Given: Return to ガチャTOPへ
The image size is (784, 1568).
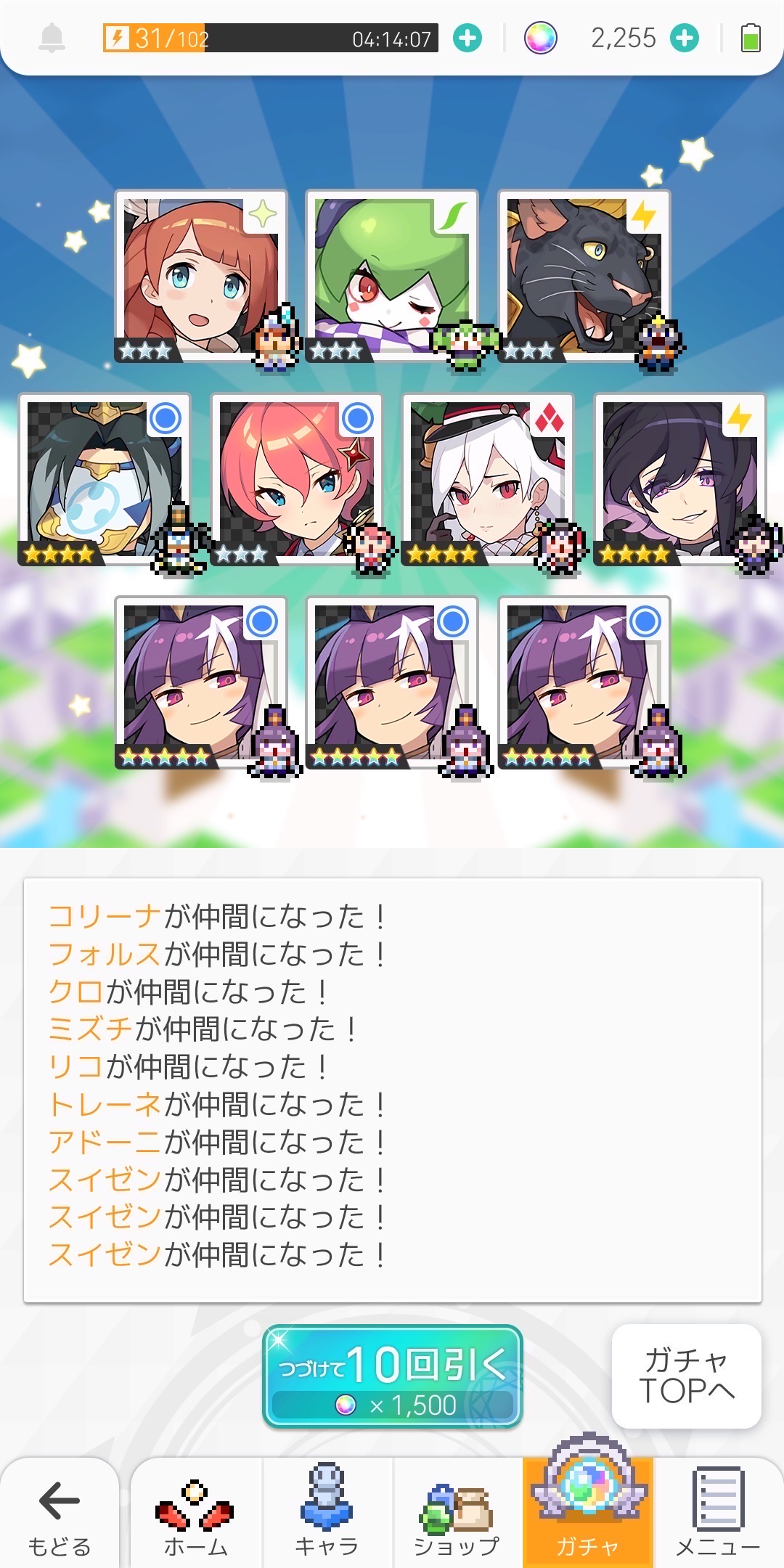Looking at the screenshot, I should [686, 1376].
